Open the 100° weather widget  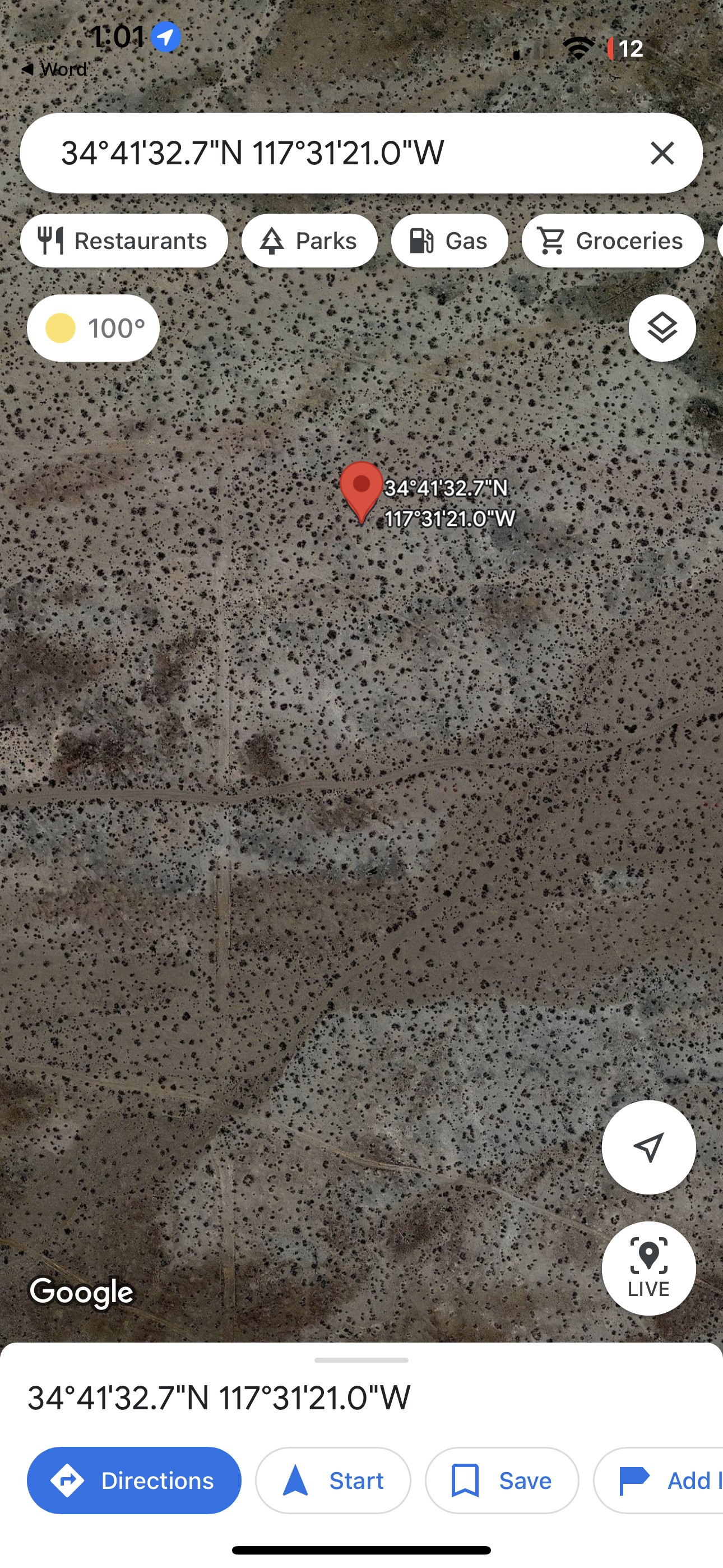pos(93,328)
